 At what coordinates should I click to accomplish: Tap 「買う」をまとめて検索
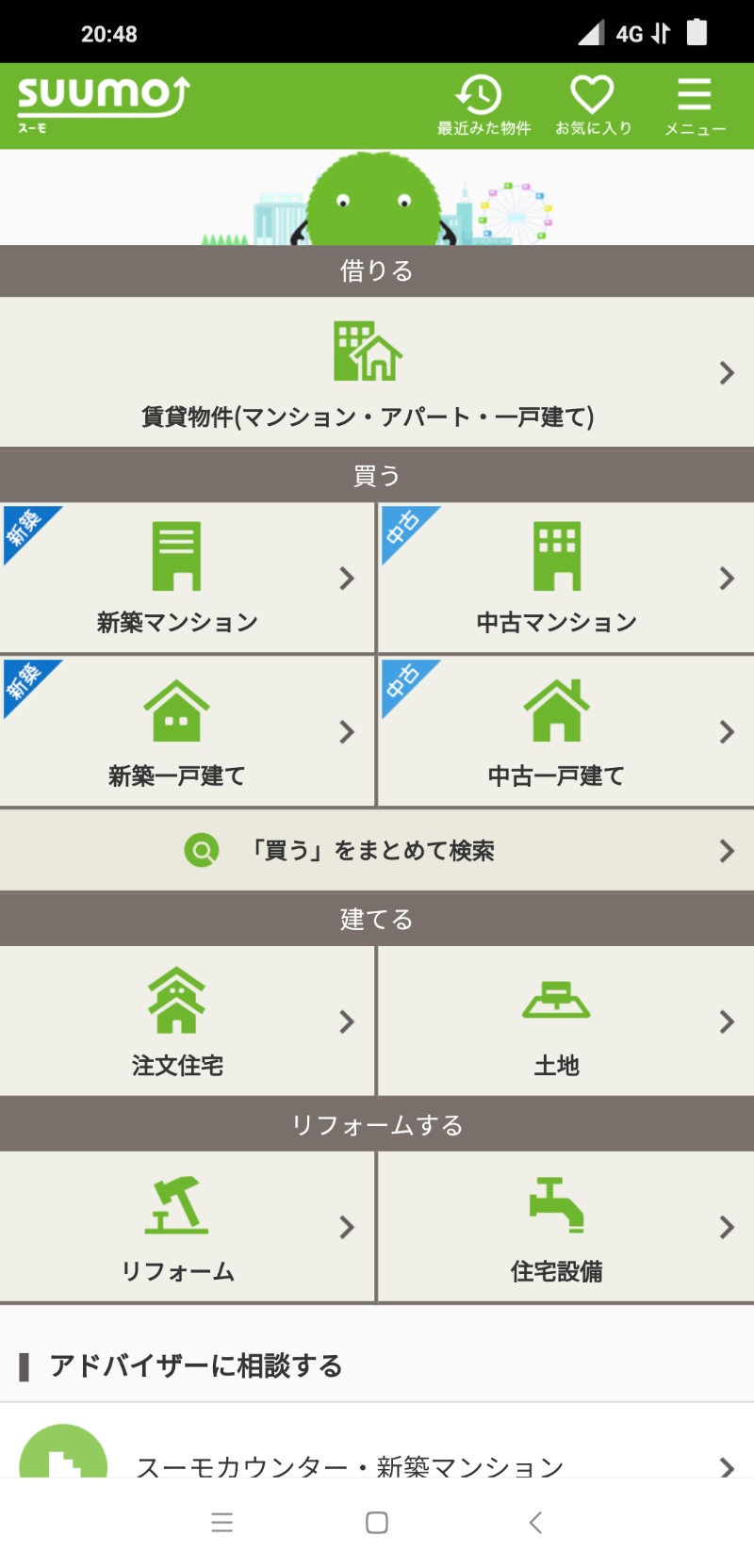tap(377, 851)
